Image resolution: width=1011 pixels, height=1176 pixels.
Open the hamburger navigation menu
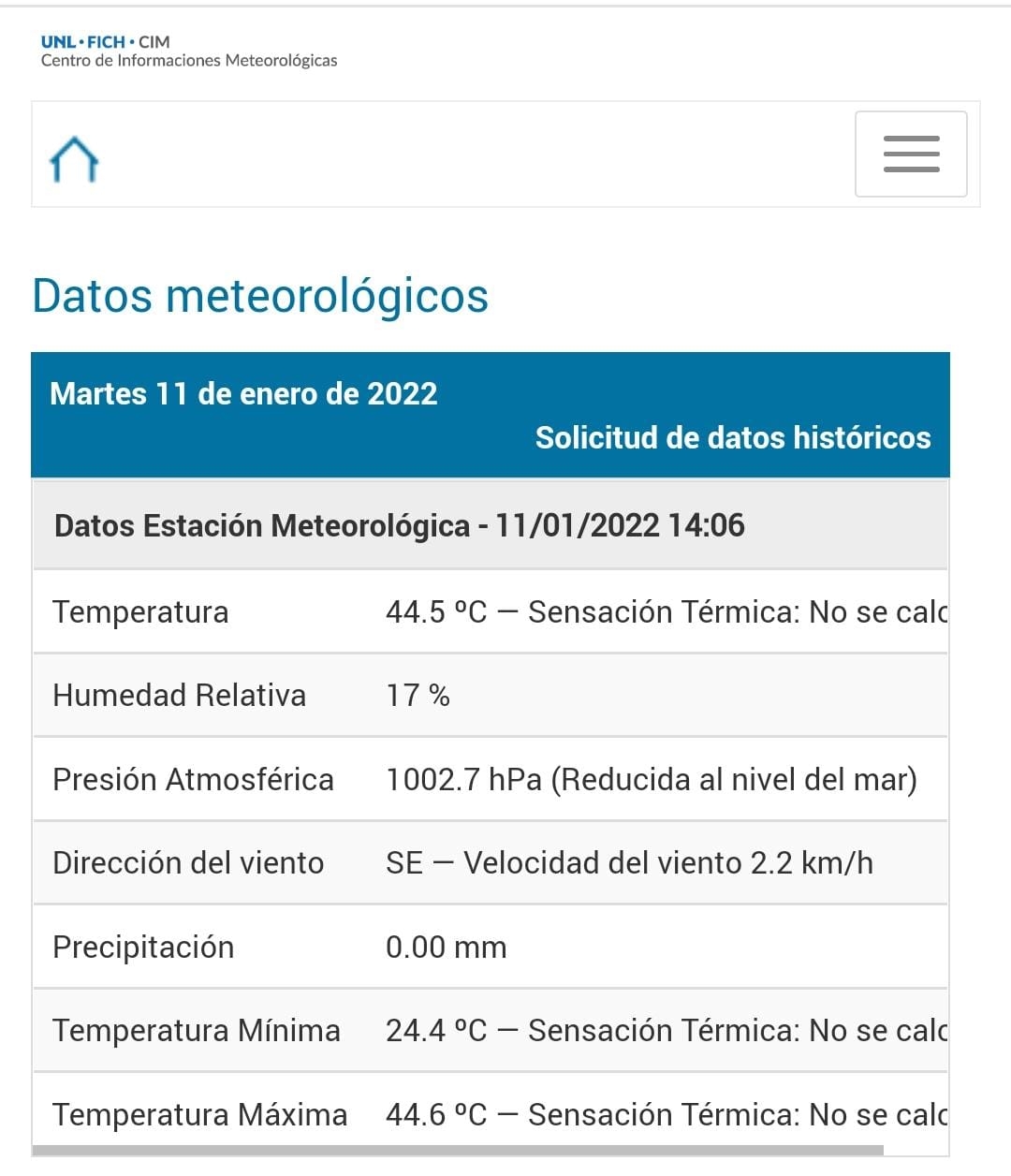910,154
